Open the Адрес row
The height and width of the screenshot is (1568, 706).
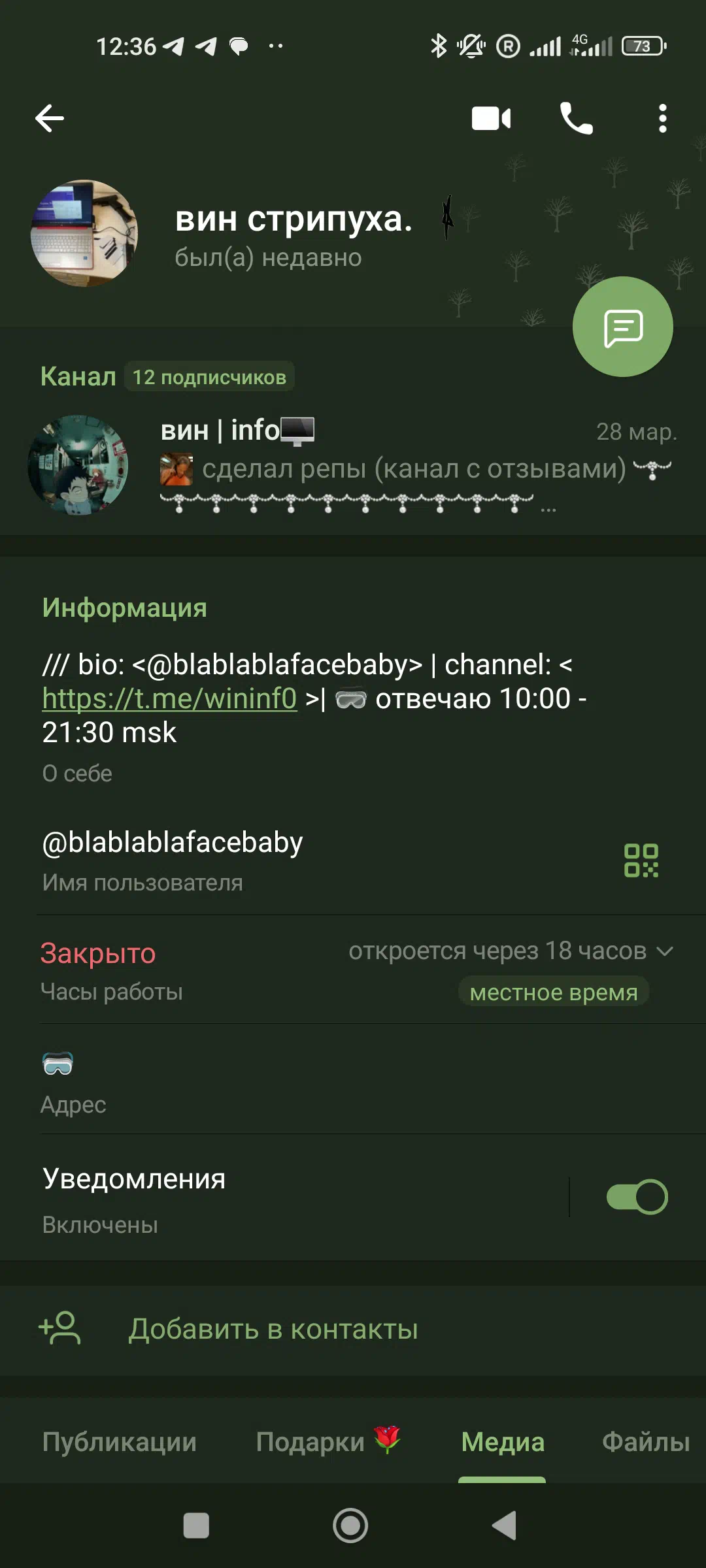pos(353,1079)
